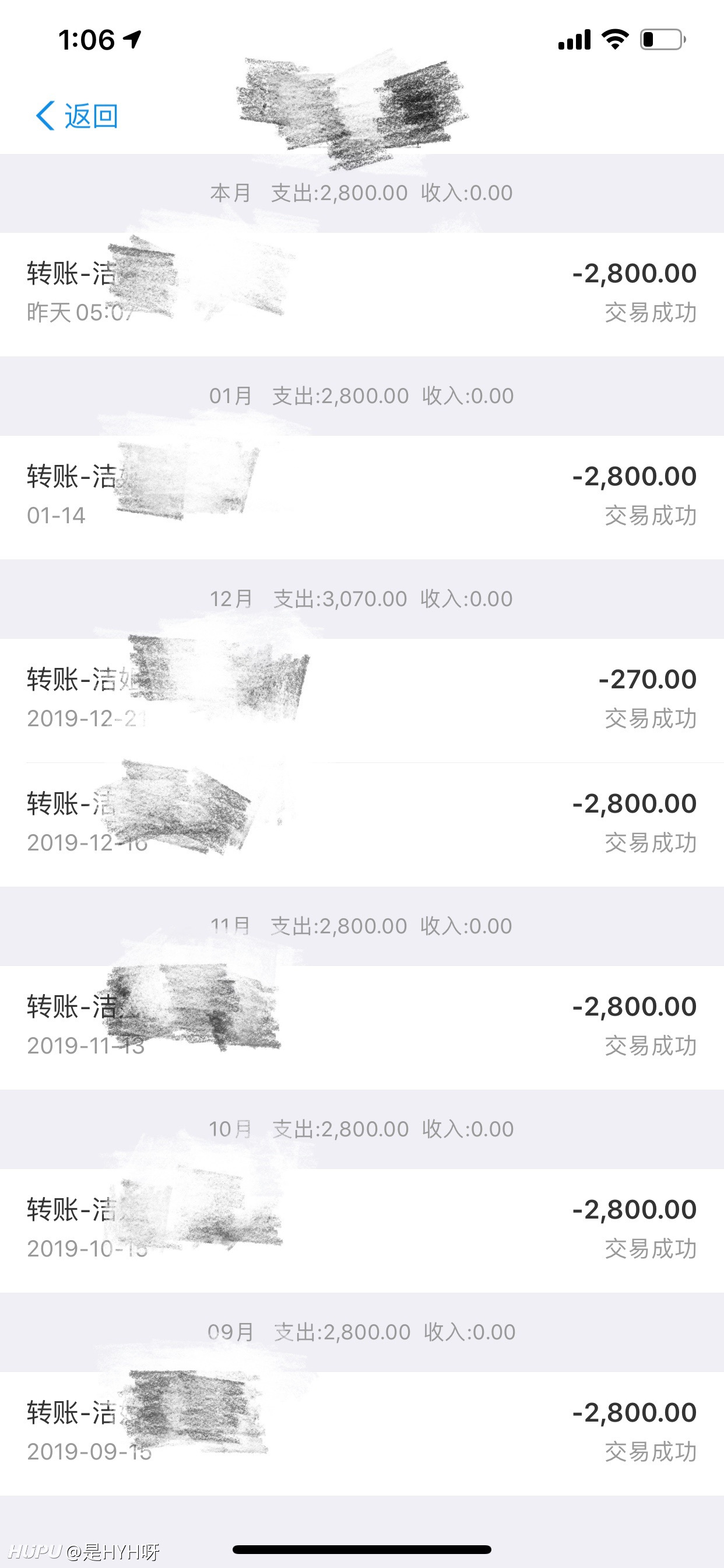
Task: Open the 2019-11-13 transfer record
Action: pyautogui.click(x=362, y=1027)
